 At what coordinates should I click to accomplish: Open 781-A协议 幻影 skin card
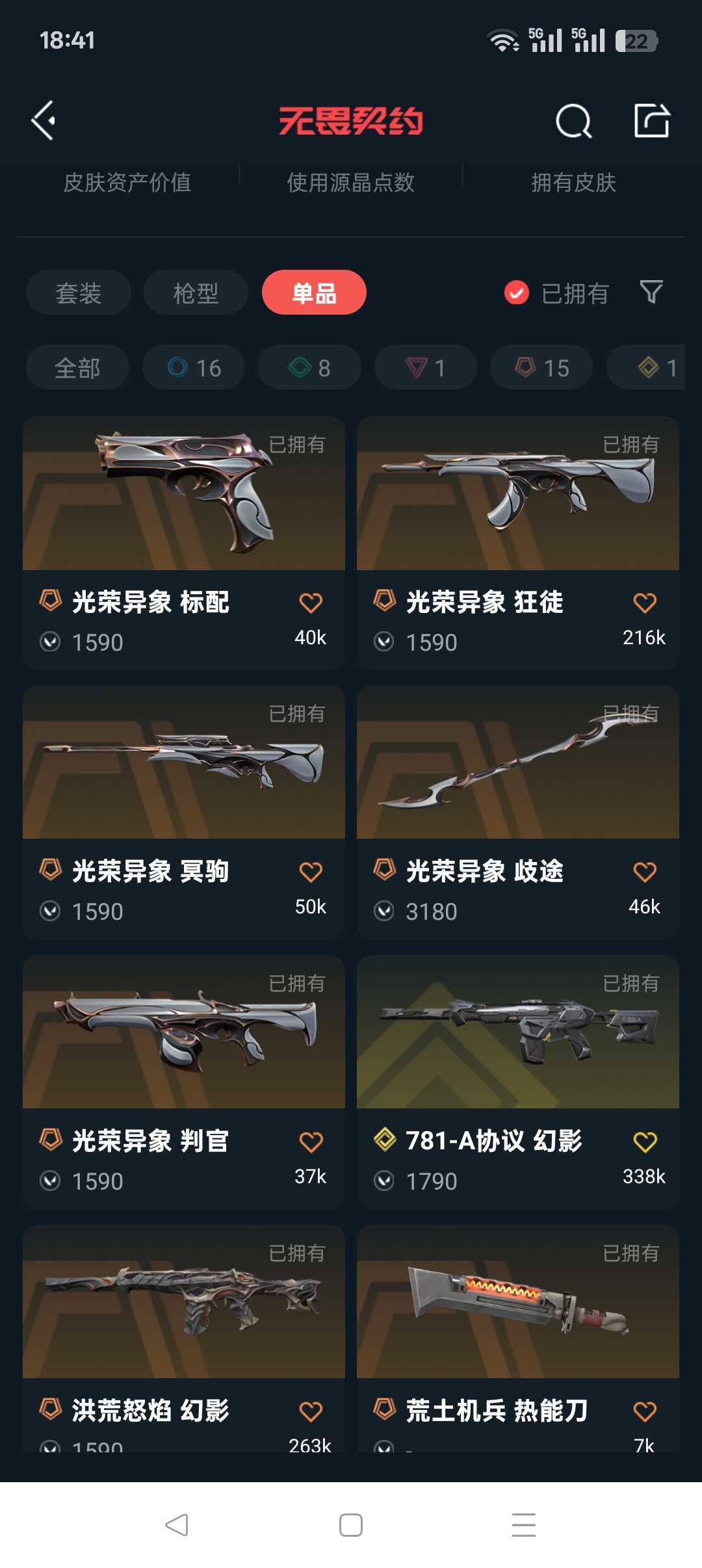[518, 1082]
